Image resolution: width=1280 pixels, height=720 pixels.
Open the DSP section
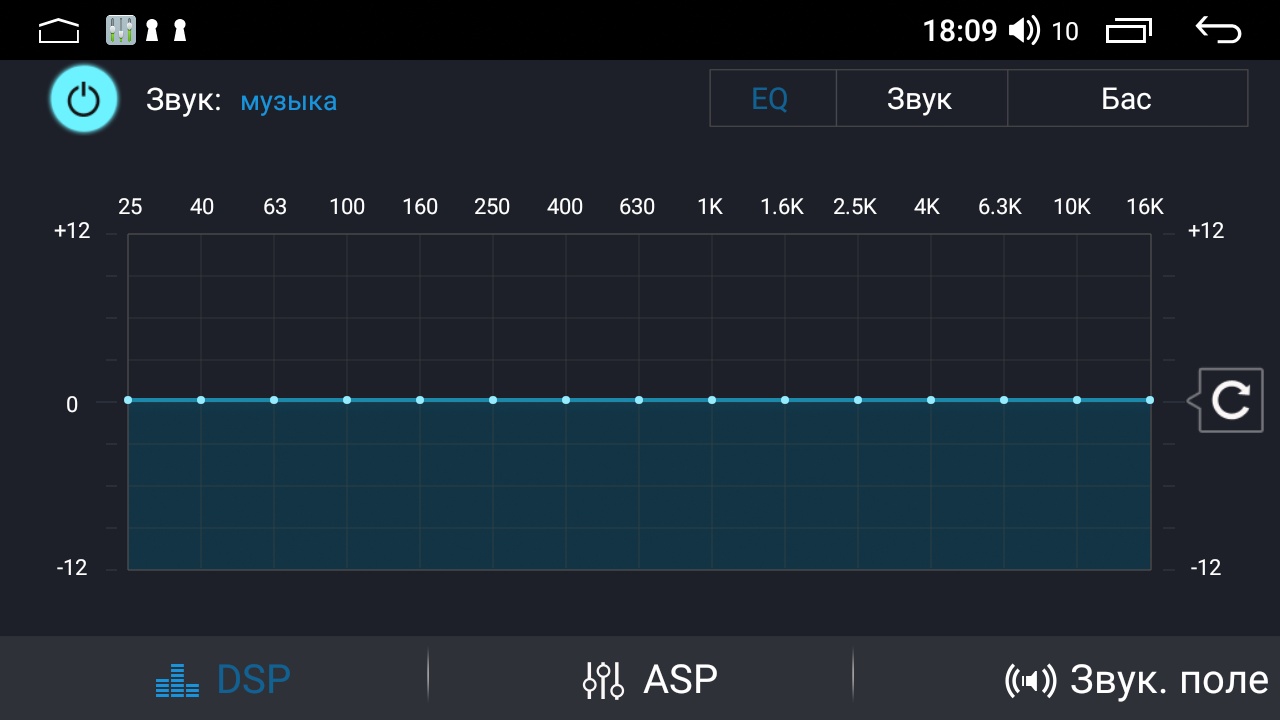pos(224,680)
